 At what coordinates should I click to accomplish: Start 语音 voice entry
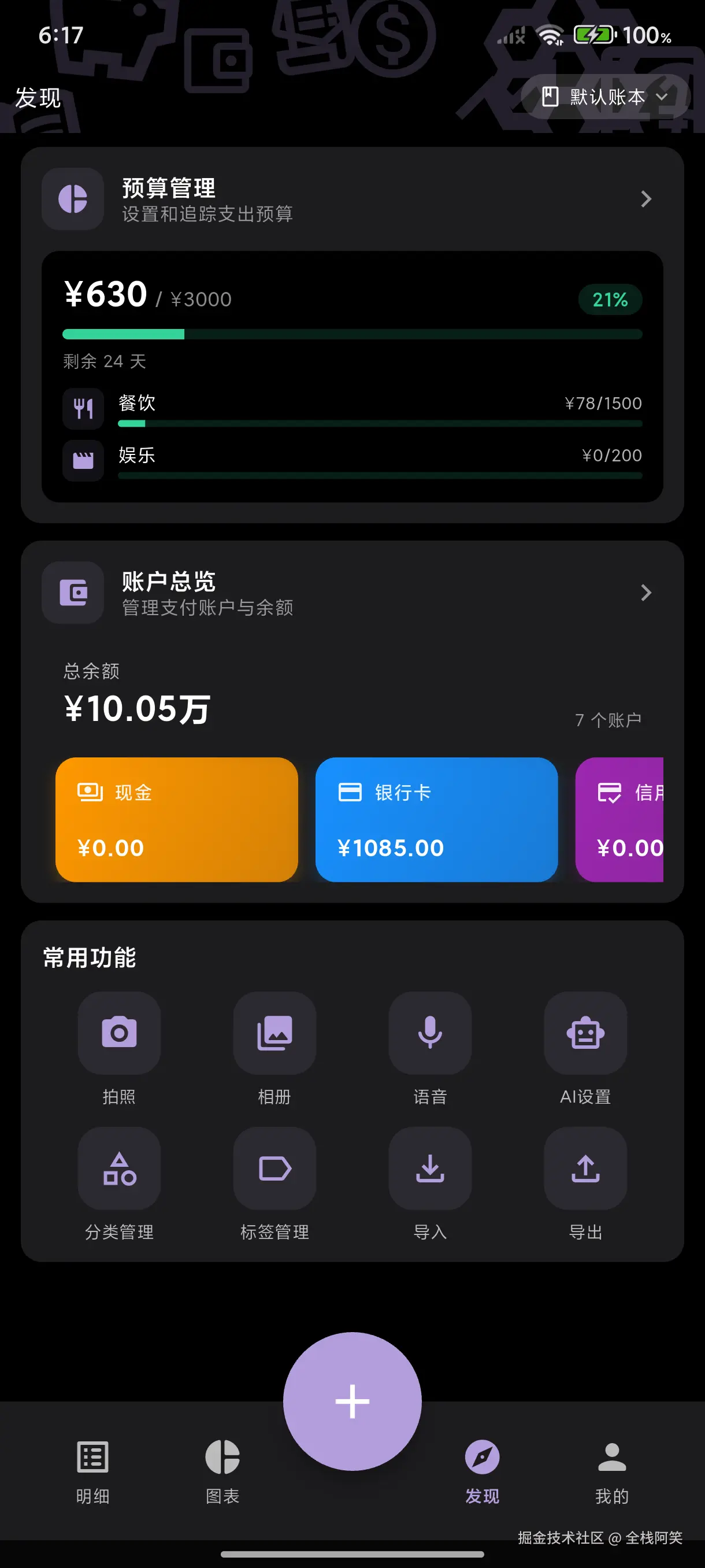[430, 1033]
